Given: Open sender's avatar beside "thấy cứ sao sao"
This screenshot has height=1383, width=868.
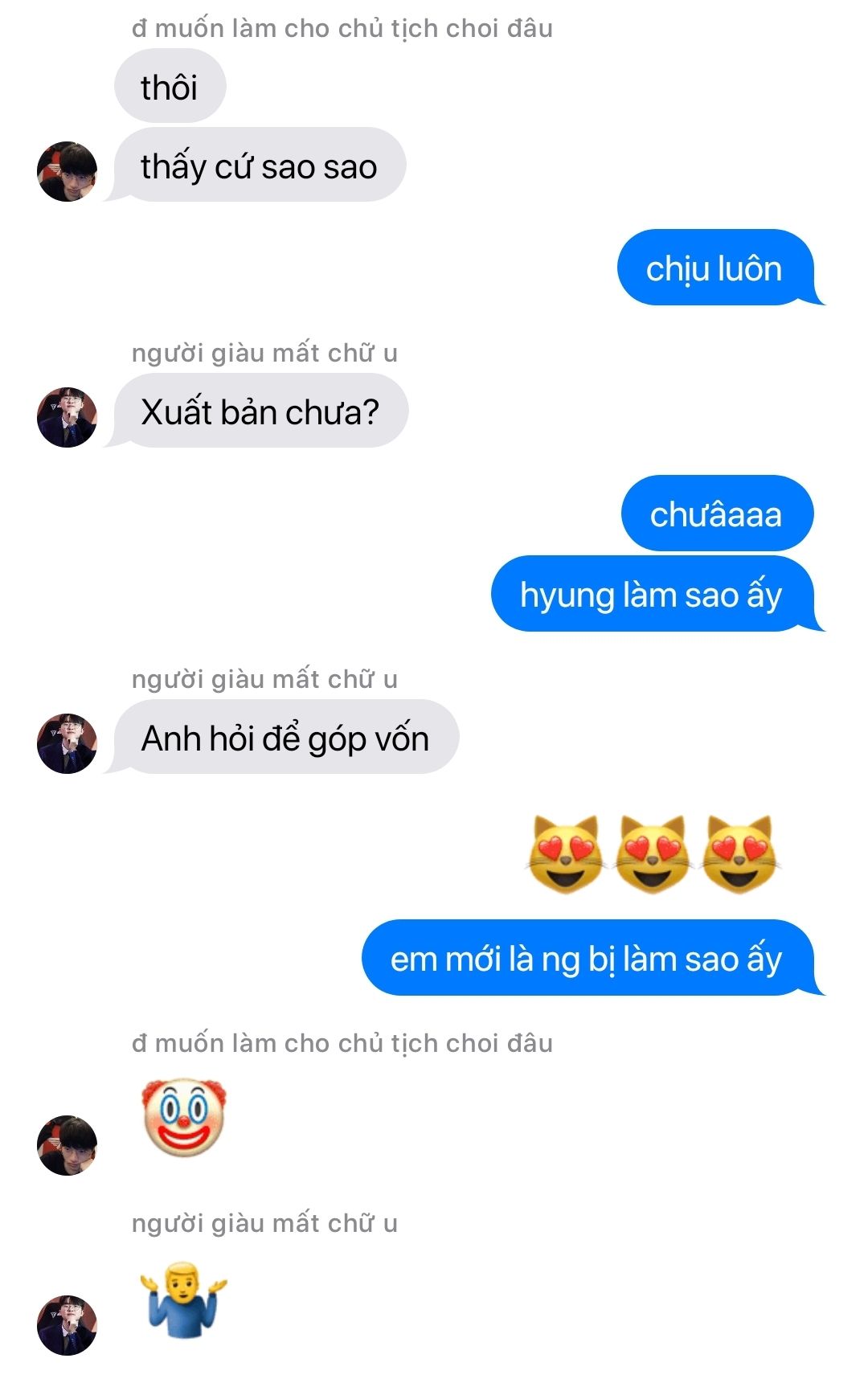Looking at the screenshot, I should pos(67,171).
